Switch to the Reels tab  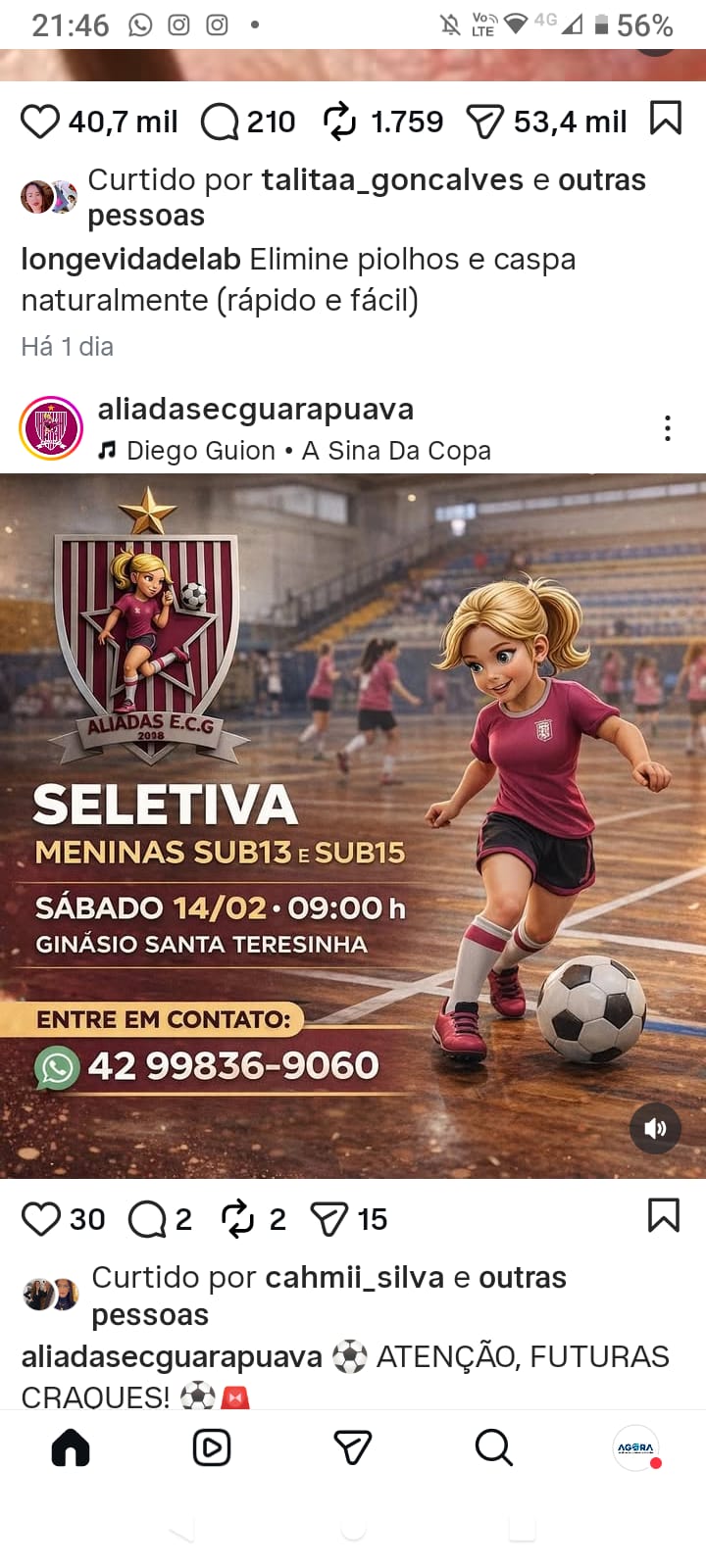212,1447
